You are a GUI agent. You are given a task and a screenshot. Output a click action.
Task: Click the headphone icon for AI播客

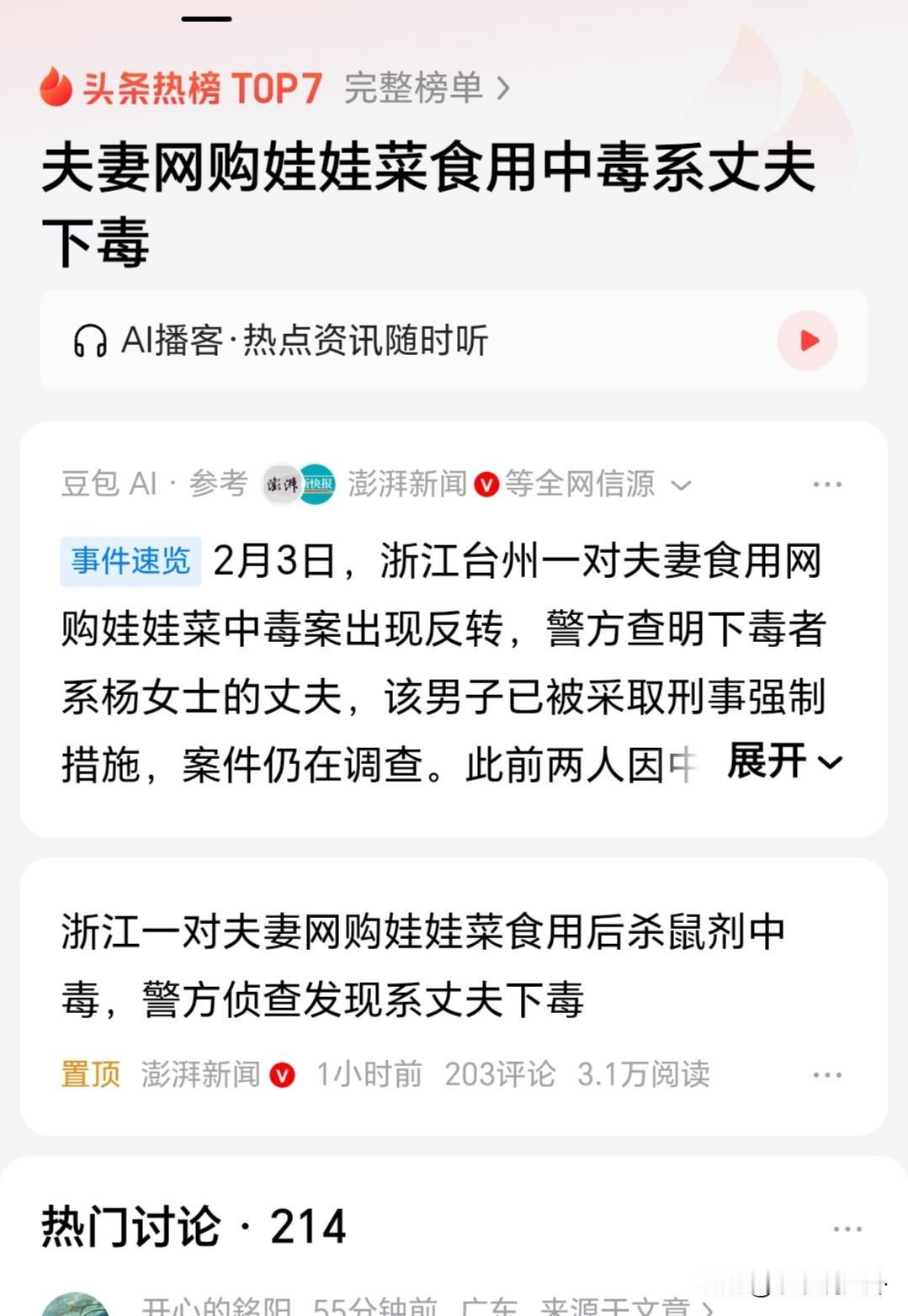(x=94, y=341)
